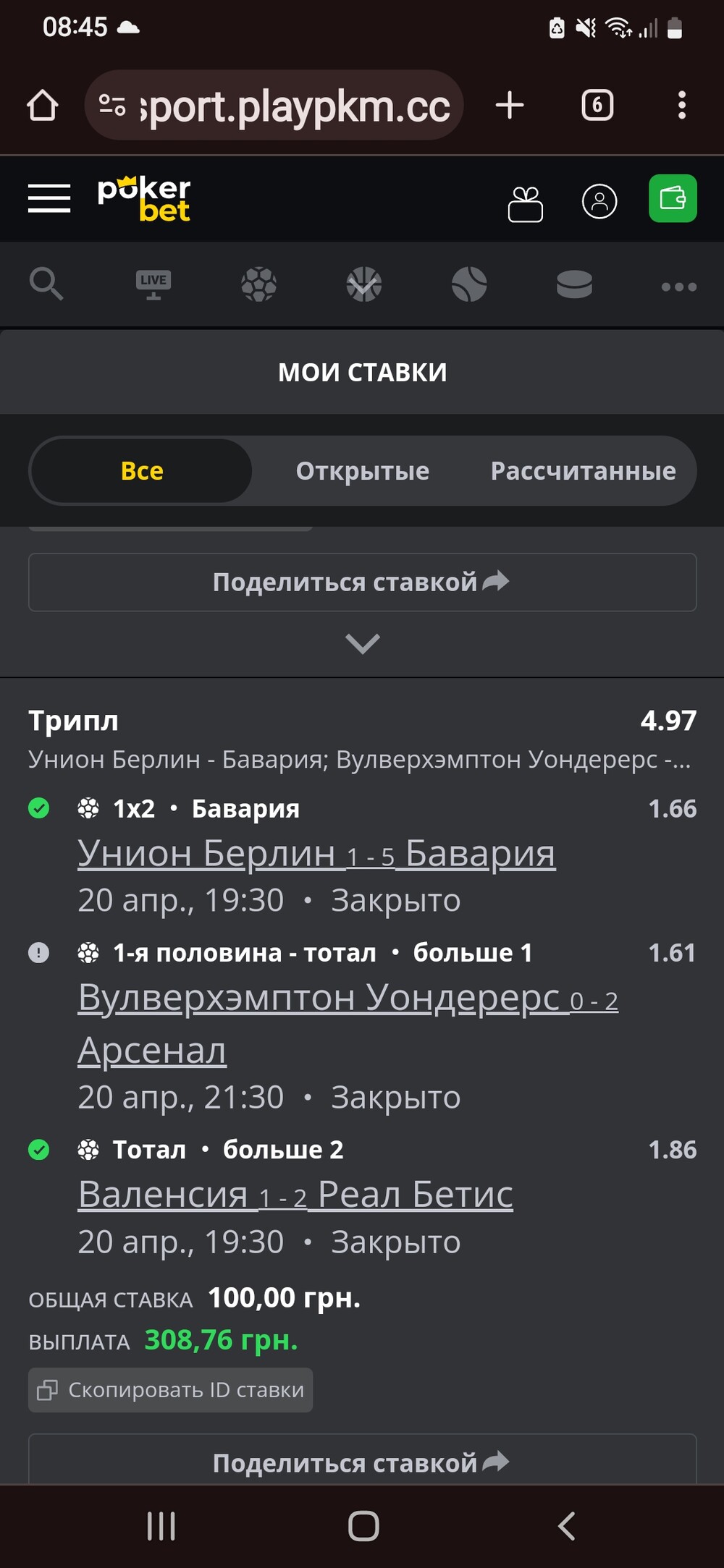Copy the bet ID
The image size is (724, 1568).
[x=170, y=1390]
